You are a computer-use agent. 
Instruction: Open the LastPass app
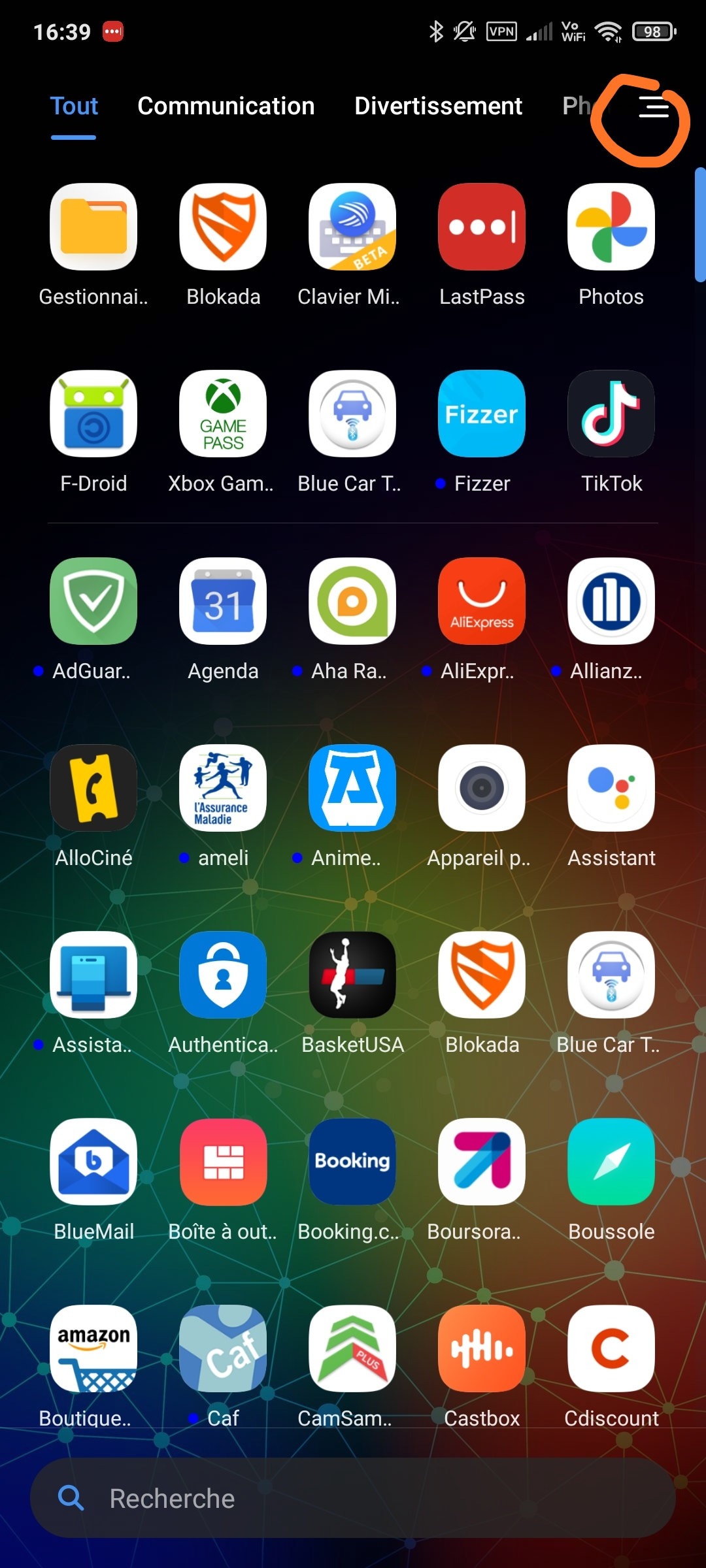coord(482,227)
